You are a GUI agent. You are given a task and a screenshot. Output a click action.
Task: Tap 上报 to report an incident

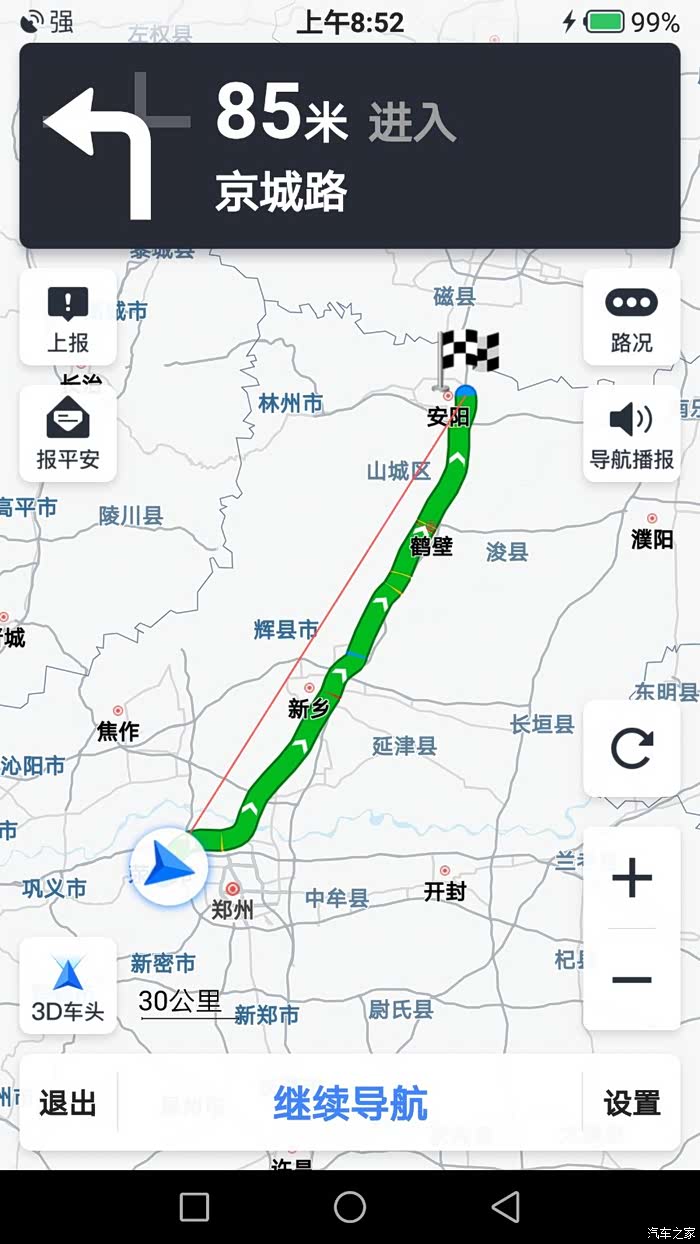point(68,319)
